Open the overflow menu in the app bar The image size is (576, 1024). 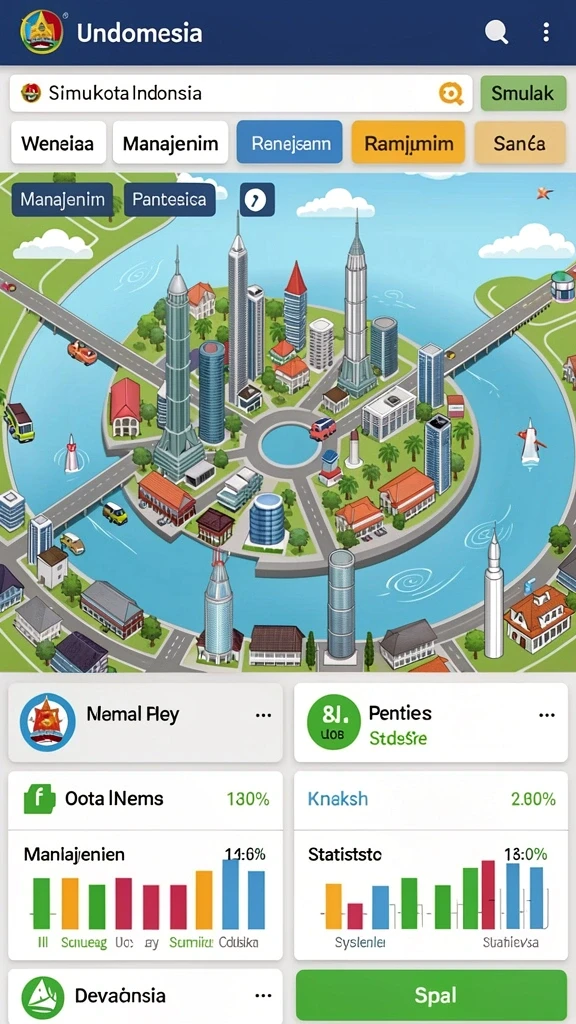546,31
